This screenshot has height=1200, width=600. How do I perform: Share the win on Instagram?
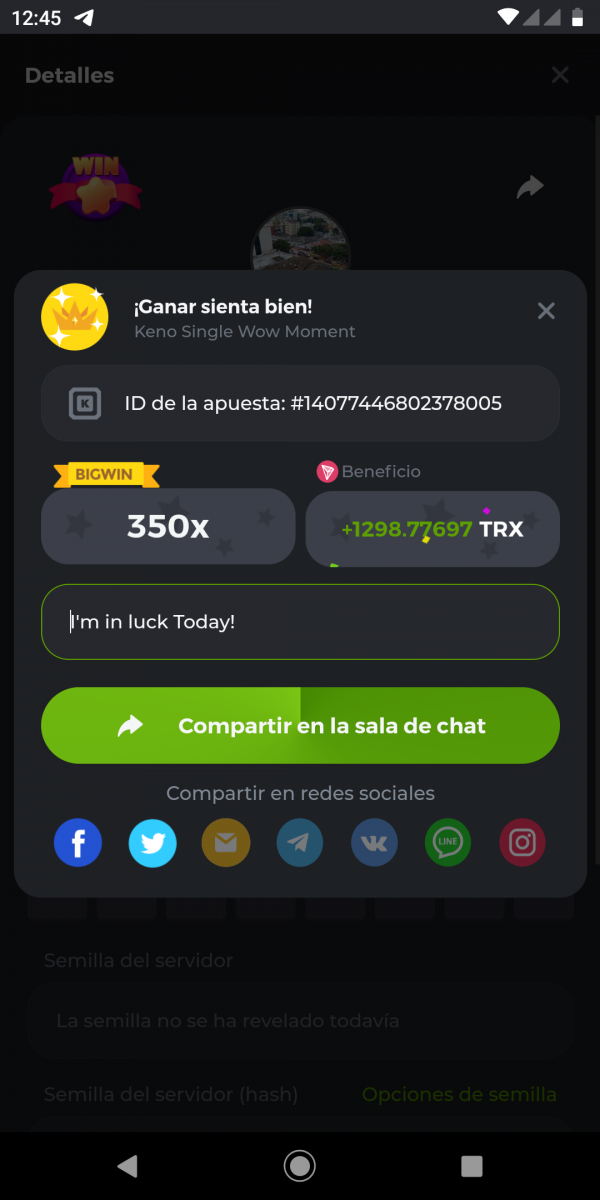click(x=522, y=844)
